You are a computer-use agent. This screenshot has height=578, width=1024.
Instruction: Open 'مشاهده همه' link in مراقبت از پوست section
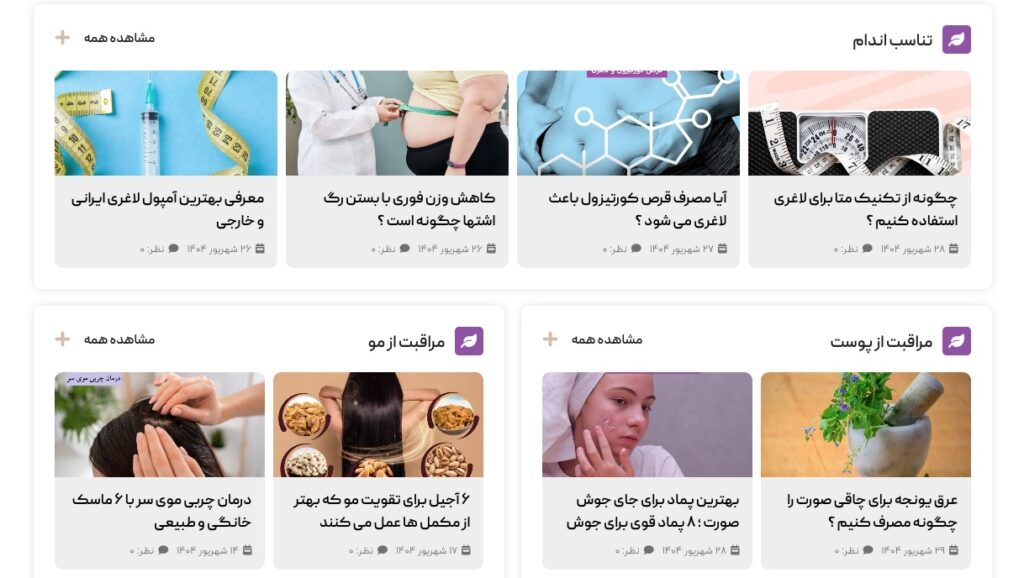tap(606, 340)
